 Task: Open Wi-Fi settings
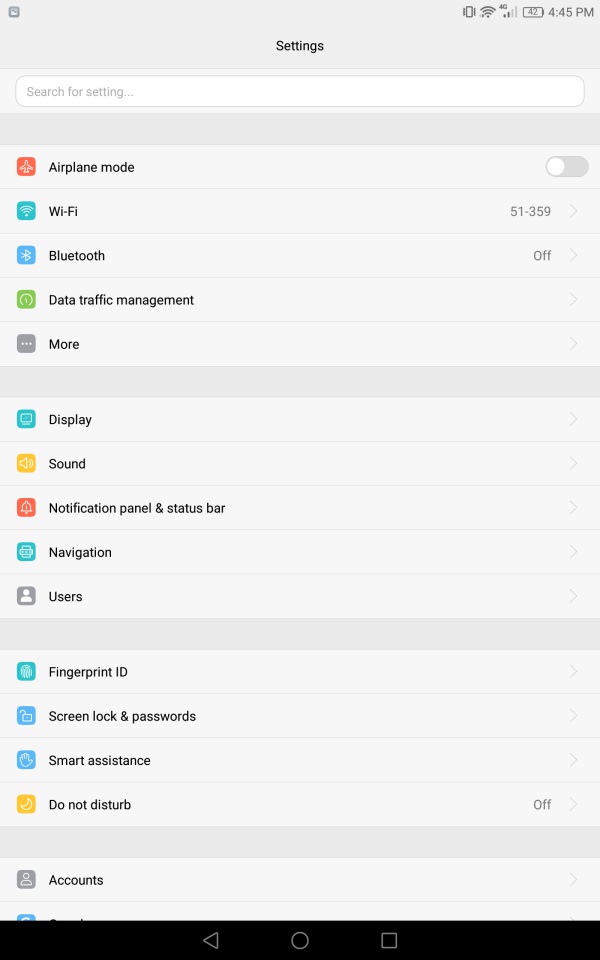pyautogui.click(x=300, y=211)
